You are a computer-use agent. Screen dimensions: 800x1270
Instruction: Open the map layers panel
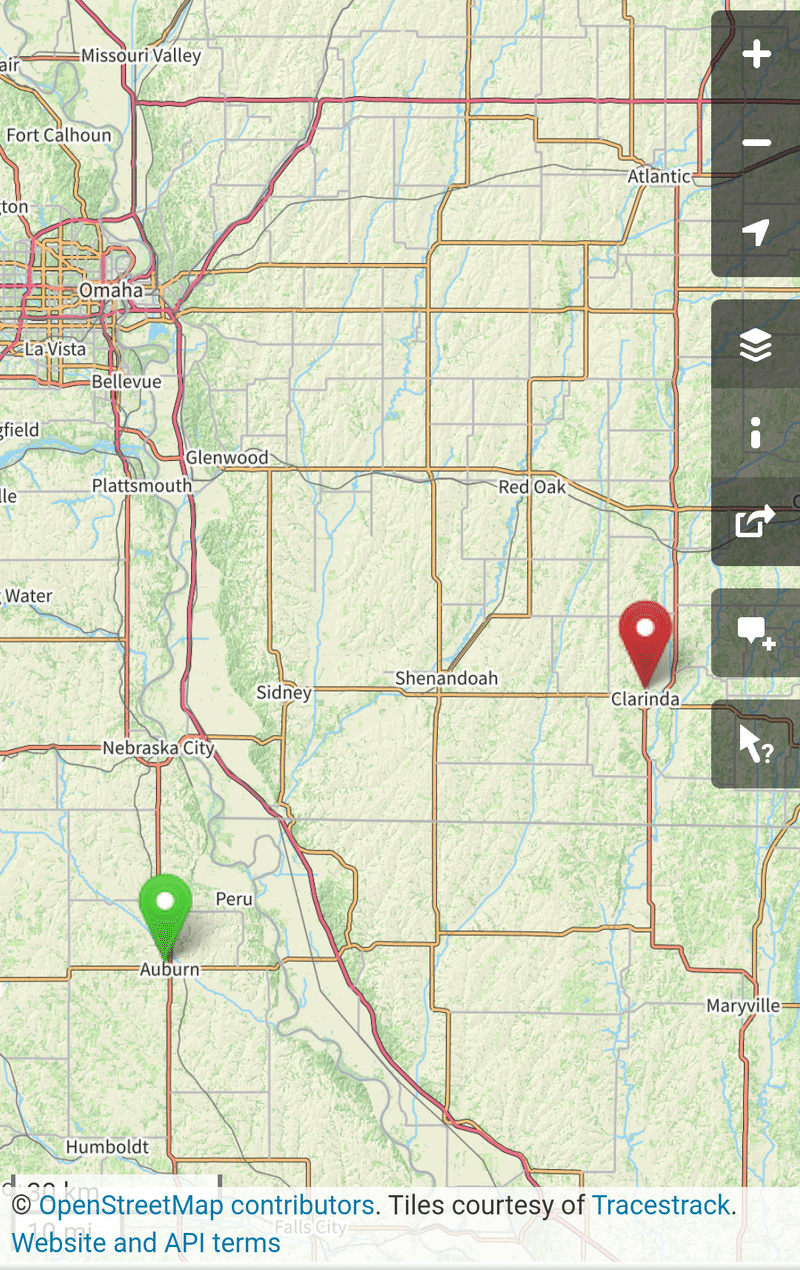[757, 346]
